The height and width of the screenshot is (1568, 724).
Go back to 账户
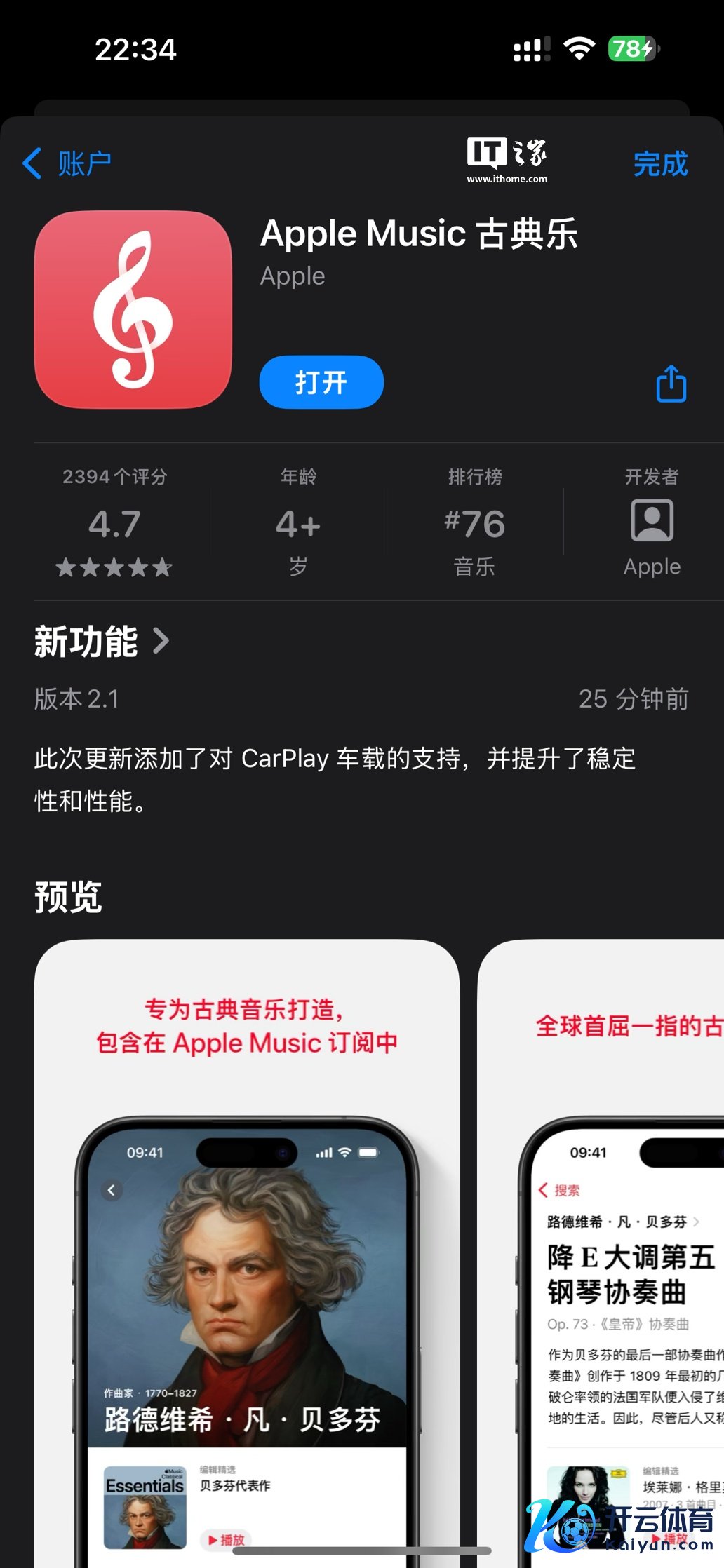[x=67, y=163]
